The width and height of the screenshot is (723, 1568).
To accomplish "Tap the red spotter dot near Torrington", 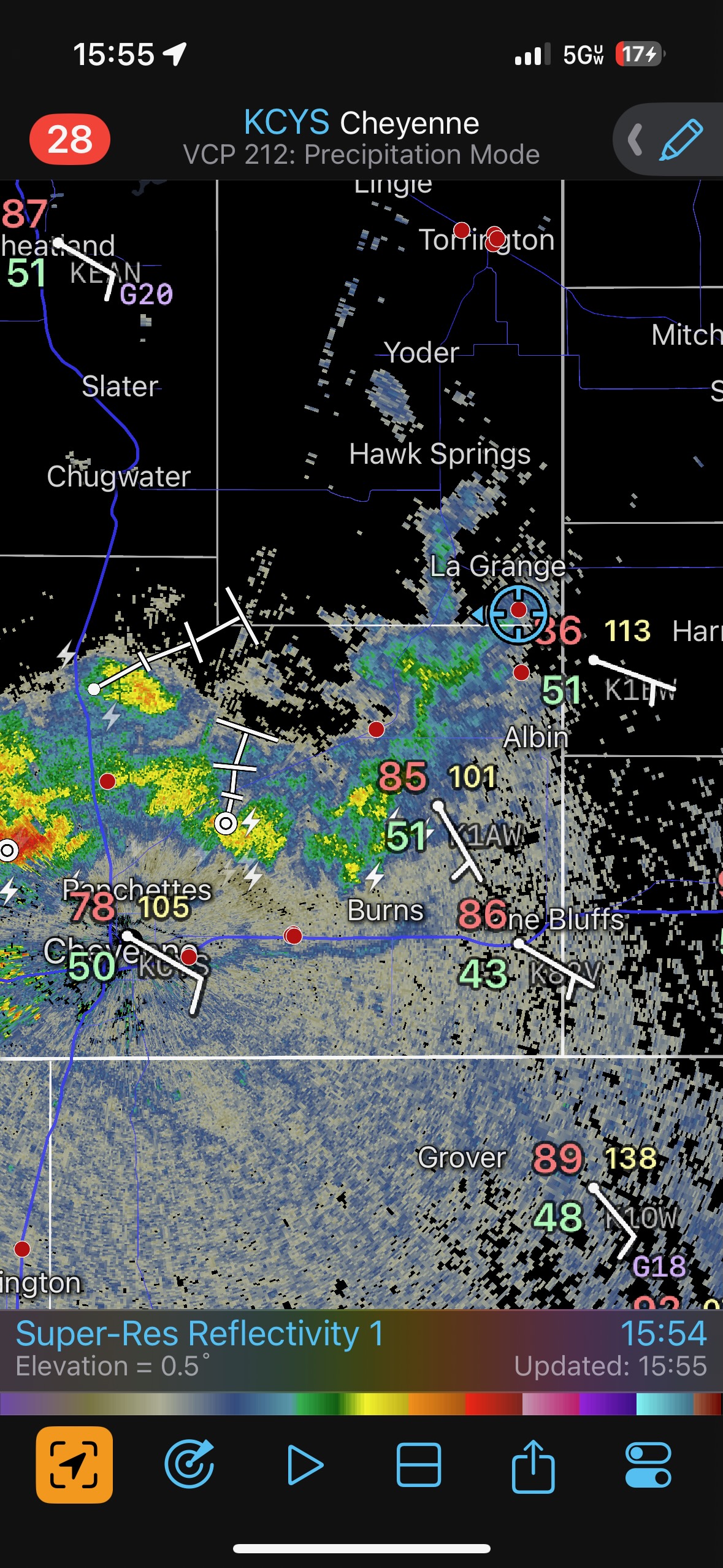I will coord(496,239).
